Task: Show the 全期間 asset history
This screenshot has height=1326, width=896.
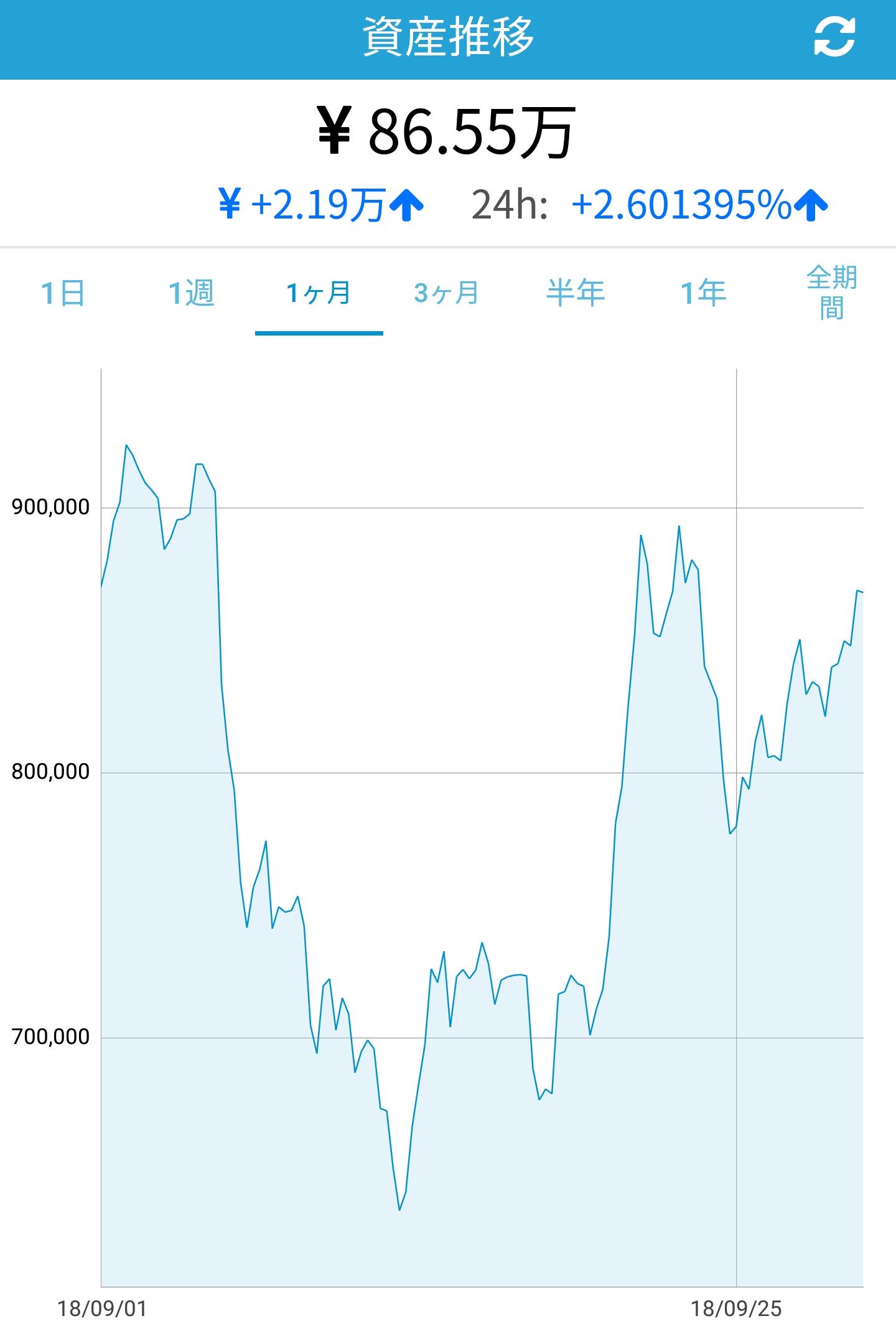Action: pos(832,293)
